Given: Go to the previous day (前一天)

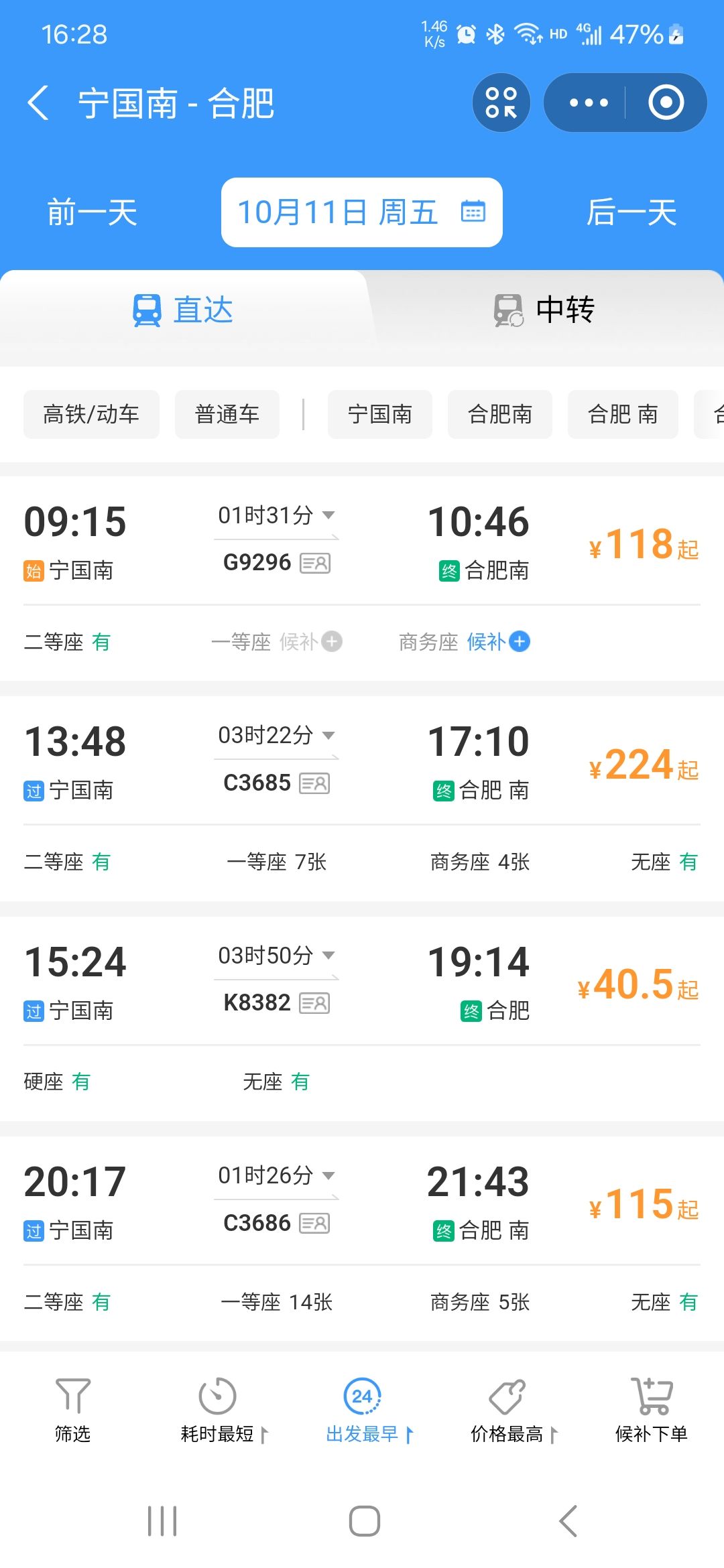Looking at the screenshot, I should tap(92, 212).
